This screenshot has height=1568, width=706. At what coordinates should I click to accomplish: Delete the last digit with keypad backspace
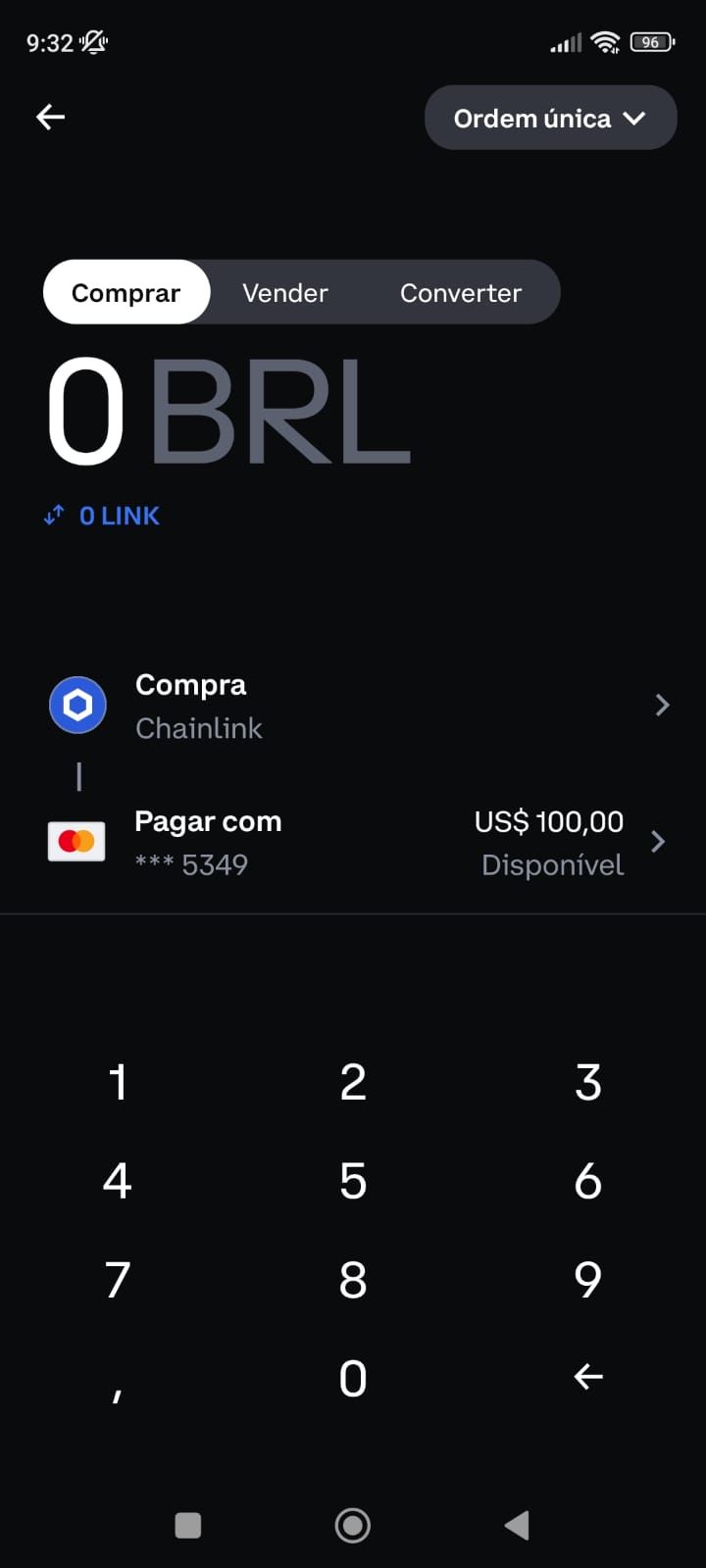[x=588, y=1377]
